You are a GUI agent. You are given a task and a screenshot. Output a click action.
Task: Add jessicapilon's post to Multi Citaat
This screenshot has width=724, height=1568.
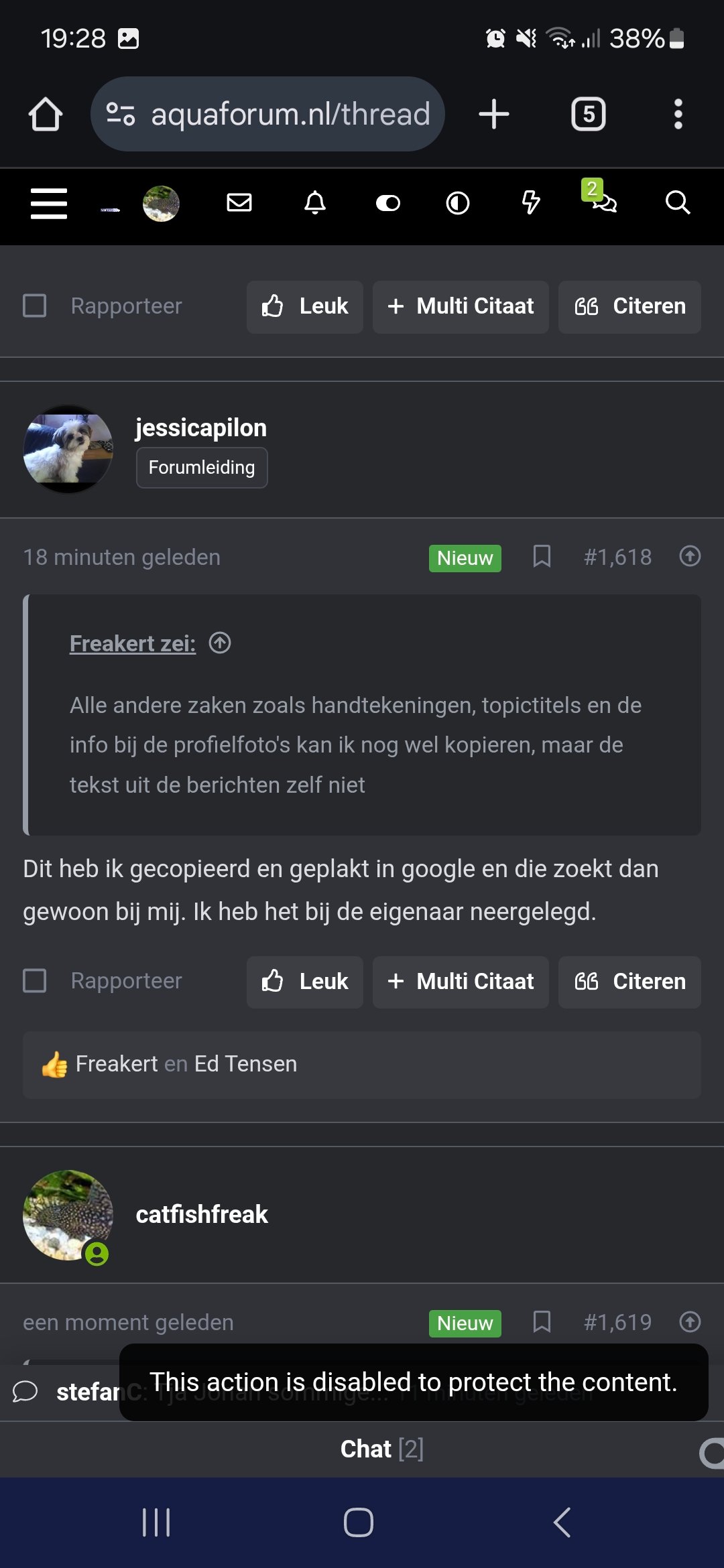pos(461,982)
